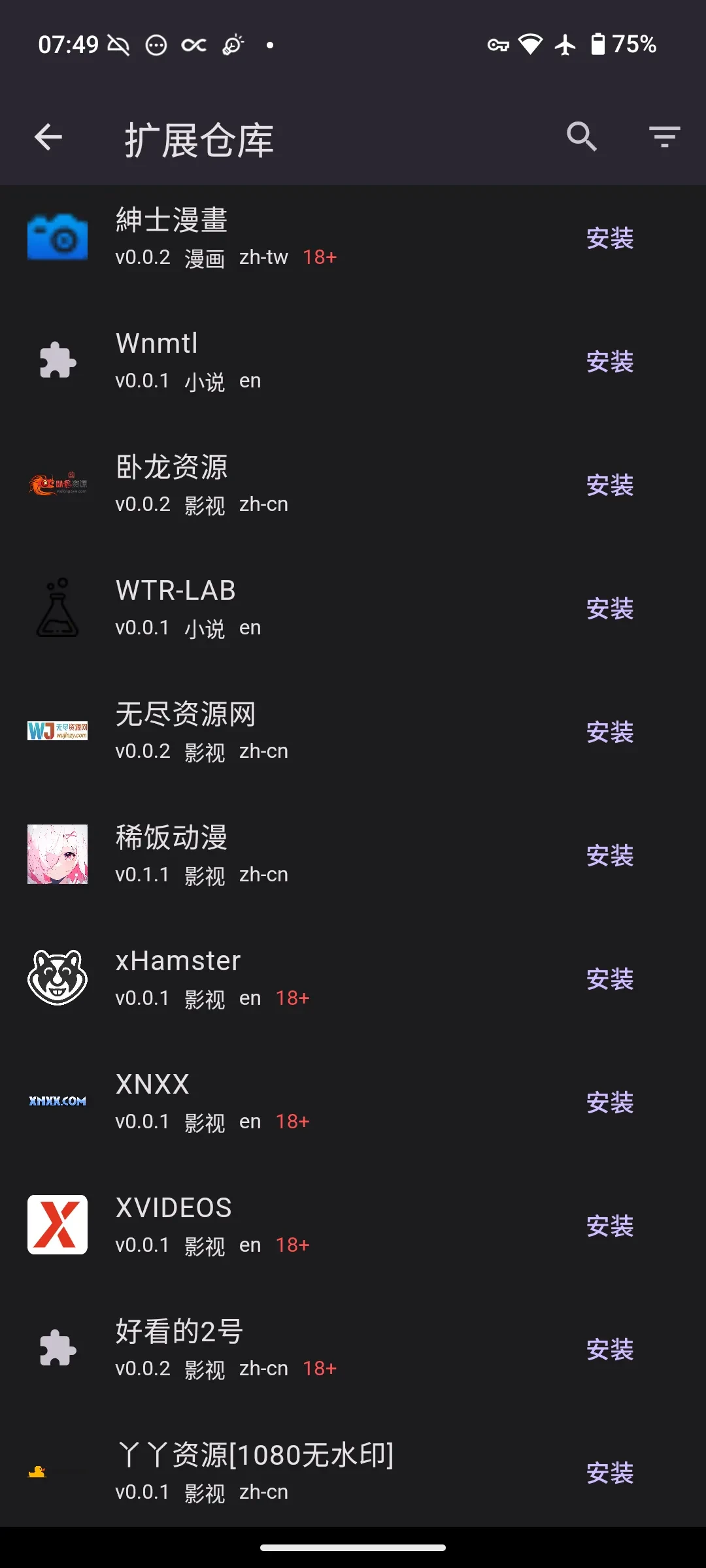The width and height of the screenshot is (706, 1568).
Task: Tap 安装 next to 卧龙资源
Action: coord(609,485)
